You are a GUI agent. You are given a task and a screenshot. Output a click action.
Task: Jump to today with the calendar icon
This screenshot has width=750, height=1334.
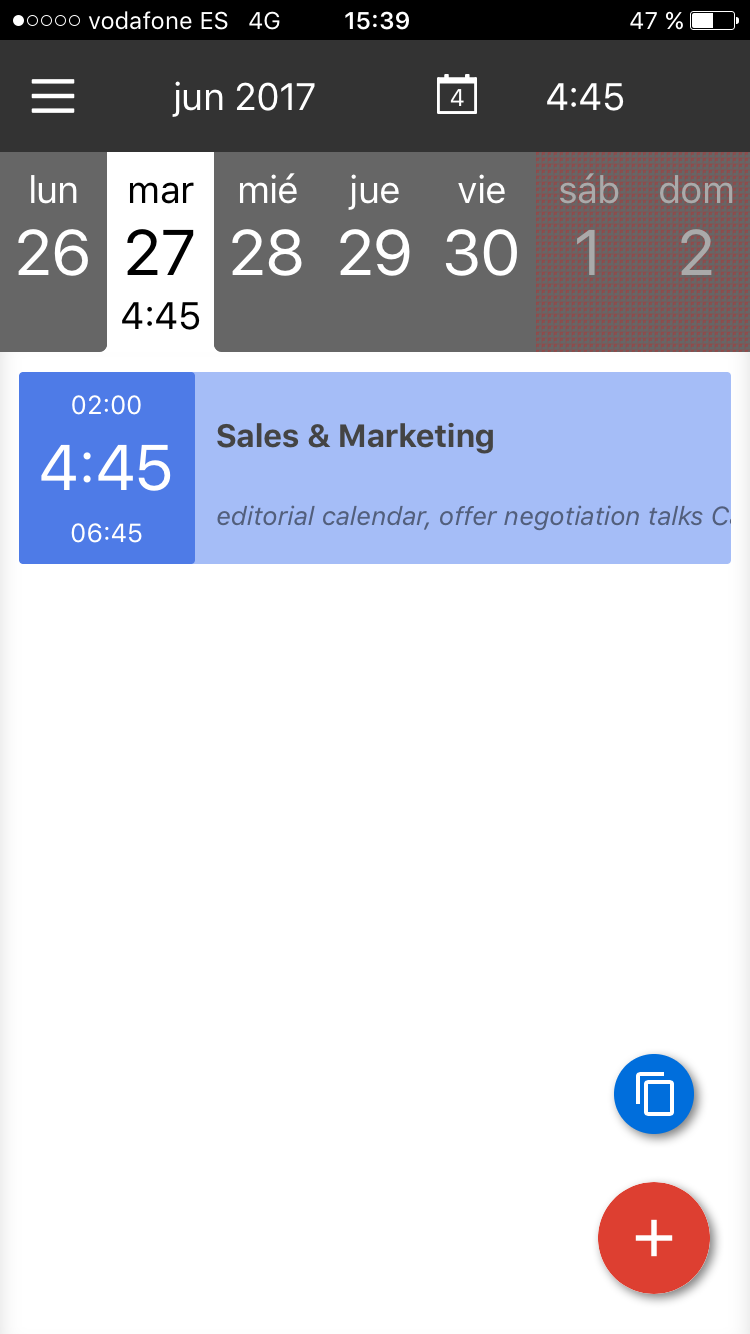457,96
